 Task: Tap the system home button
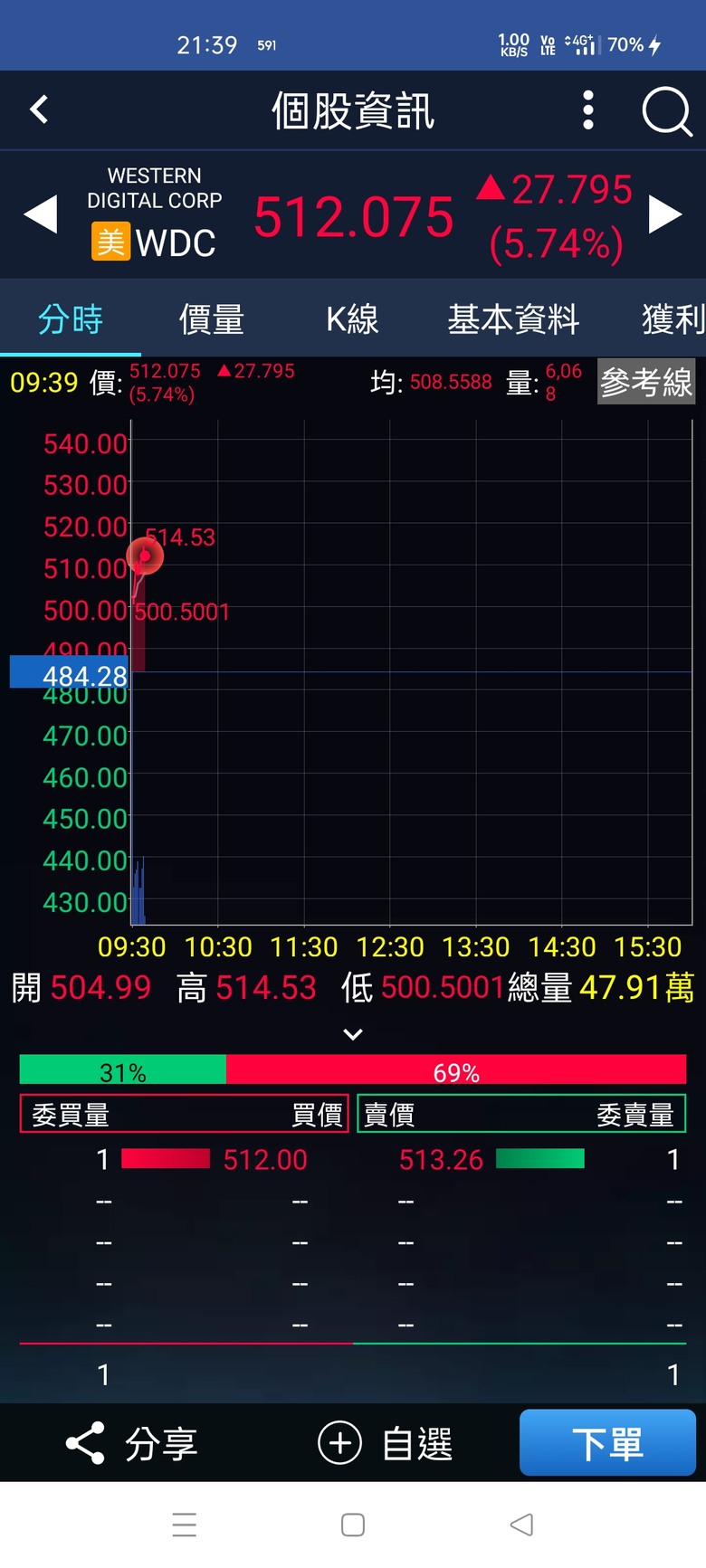(x=353, y=1525)
